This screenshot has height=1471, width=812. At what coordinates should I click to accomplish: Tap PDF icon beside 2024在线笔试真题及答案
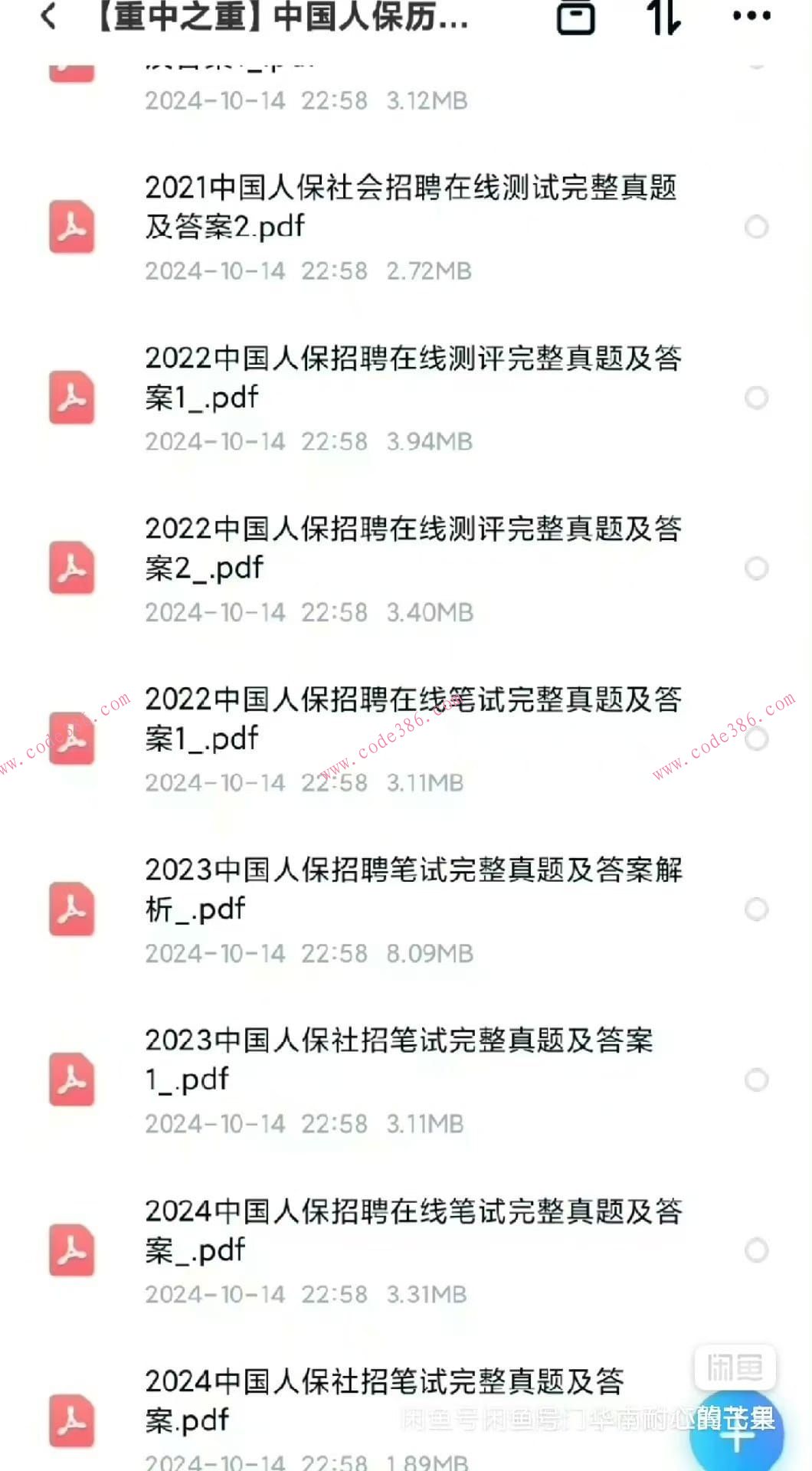click(70, 1249)
